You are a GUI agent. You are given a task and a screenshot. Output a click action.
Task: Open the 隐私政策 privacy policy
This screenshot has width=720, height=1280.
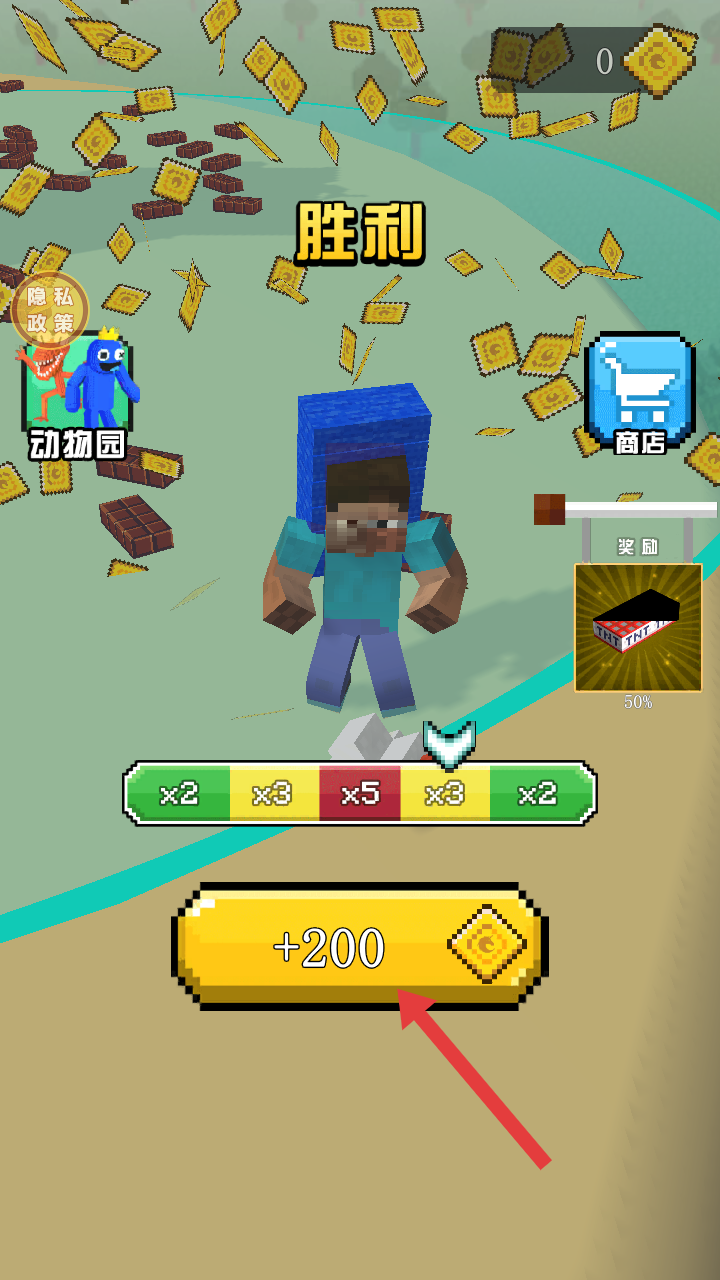(x=50, y=308)
